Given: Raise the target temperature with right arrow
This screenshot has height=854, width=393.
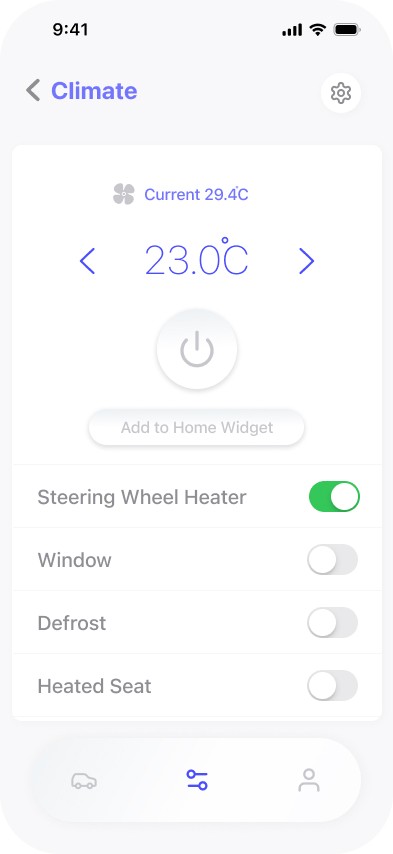Looking at the screenshot, I should [x=306, y=261].
